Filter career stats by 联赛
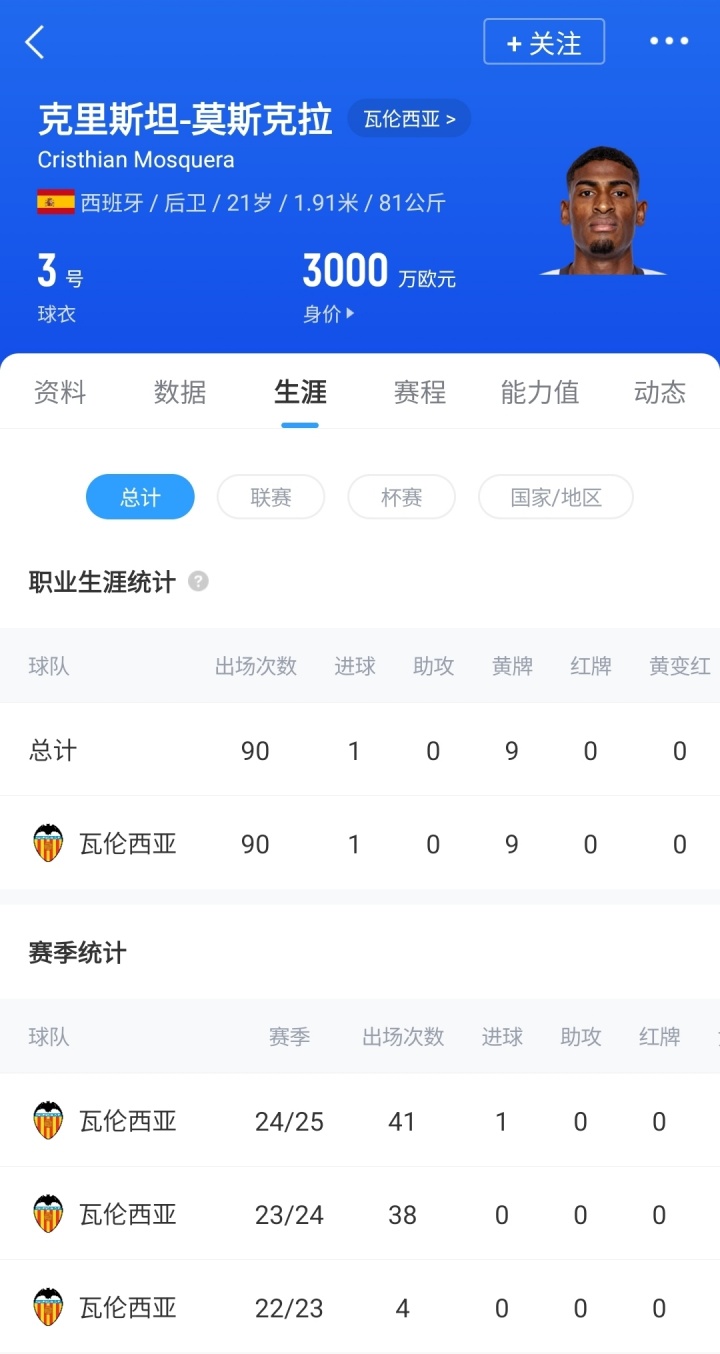This screenshot has height=1354, width=720. click(x=271, y=497)
